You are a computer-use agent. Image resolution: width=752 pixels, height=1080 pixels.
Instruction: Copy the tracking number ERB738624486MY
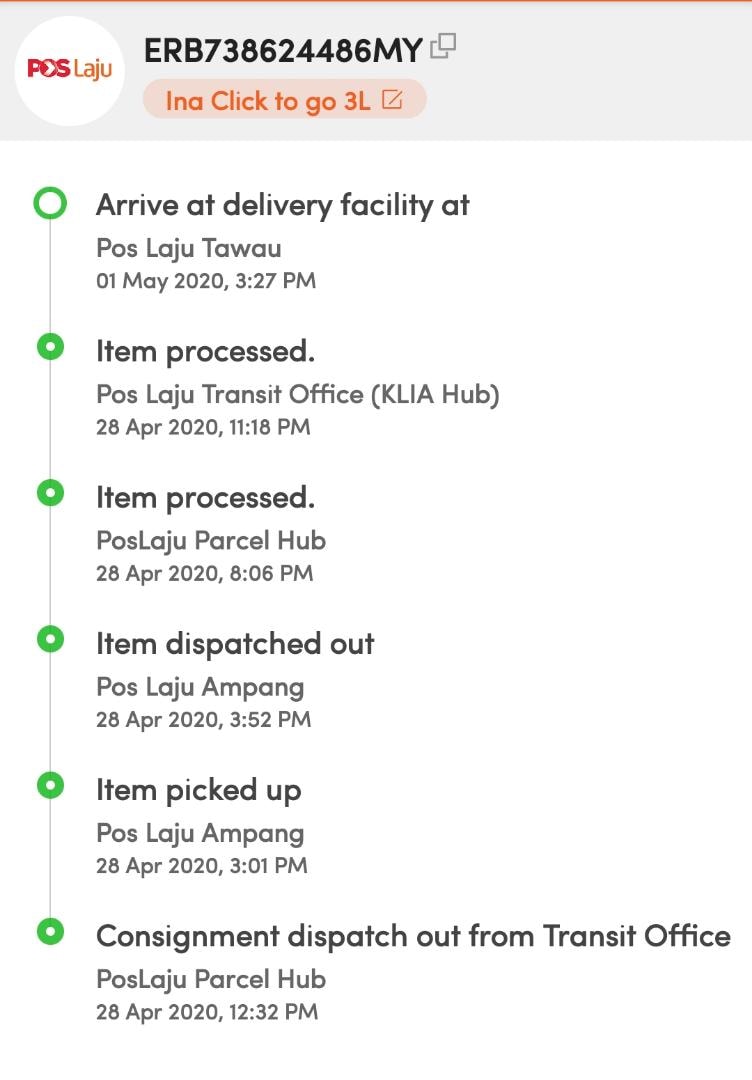(x=443, y=46)
